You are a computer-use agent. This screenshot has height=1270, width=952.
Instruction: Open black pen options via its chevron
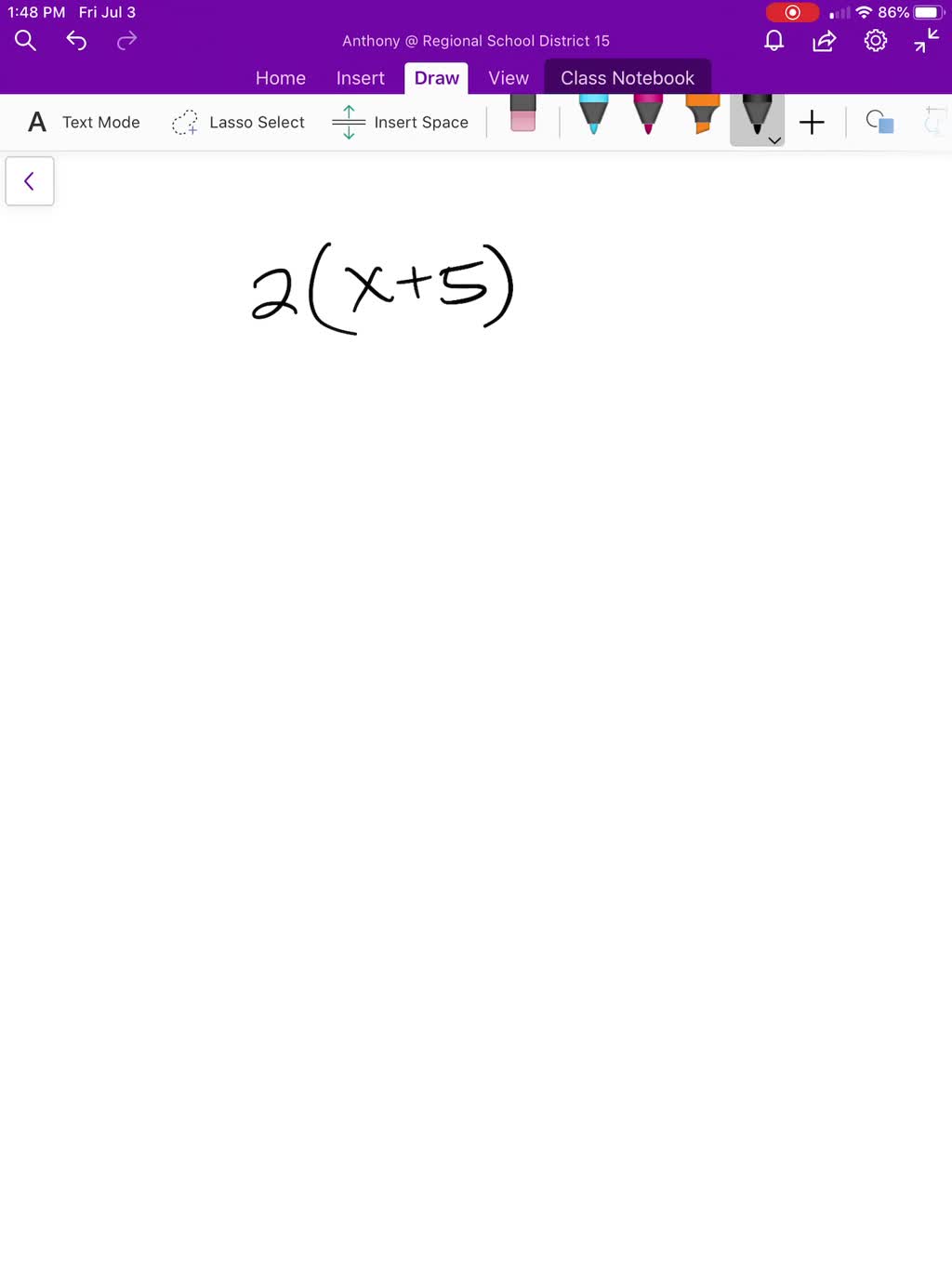click(773, 140)
